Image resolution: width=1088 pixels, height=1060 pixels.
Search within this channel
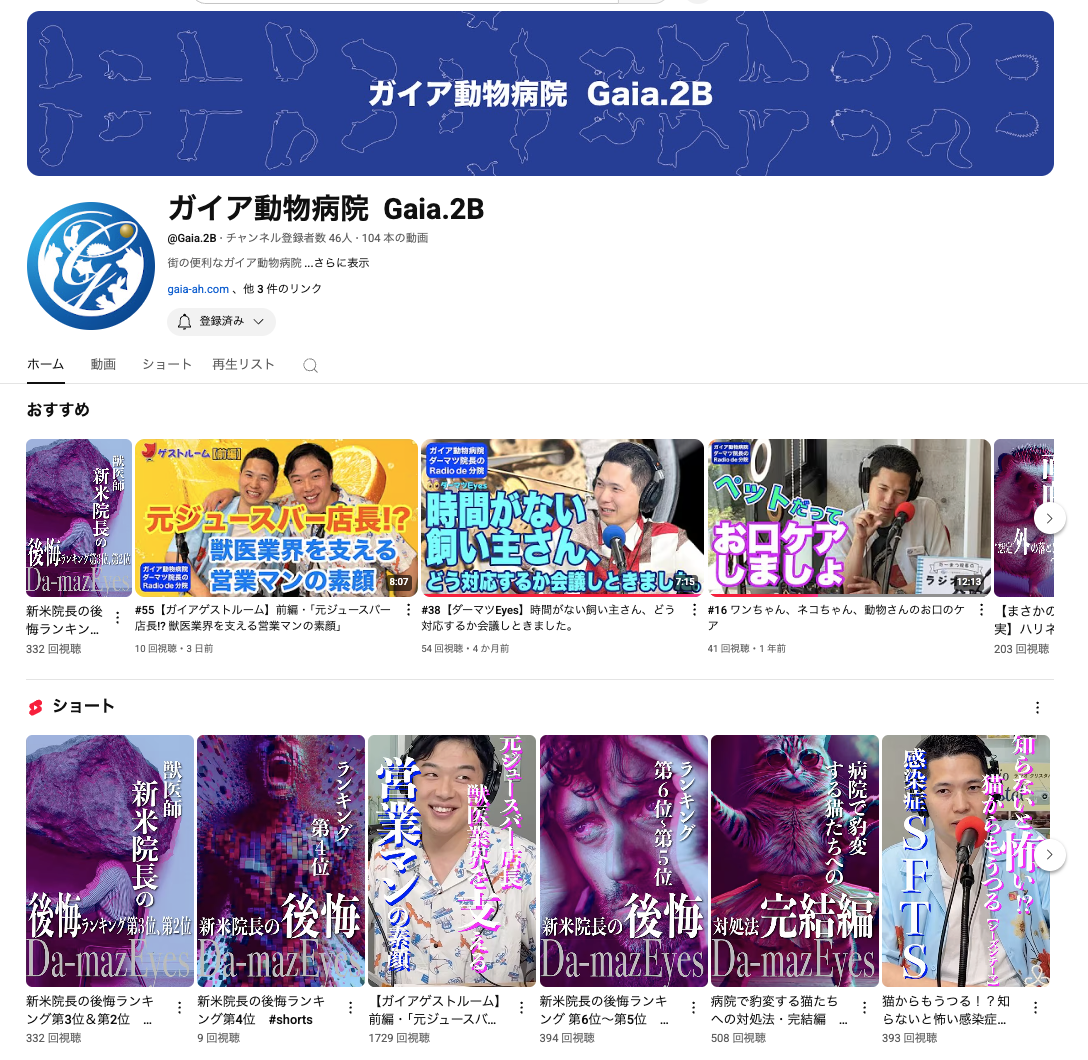click(310, 365)
